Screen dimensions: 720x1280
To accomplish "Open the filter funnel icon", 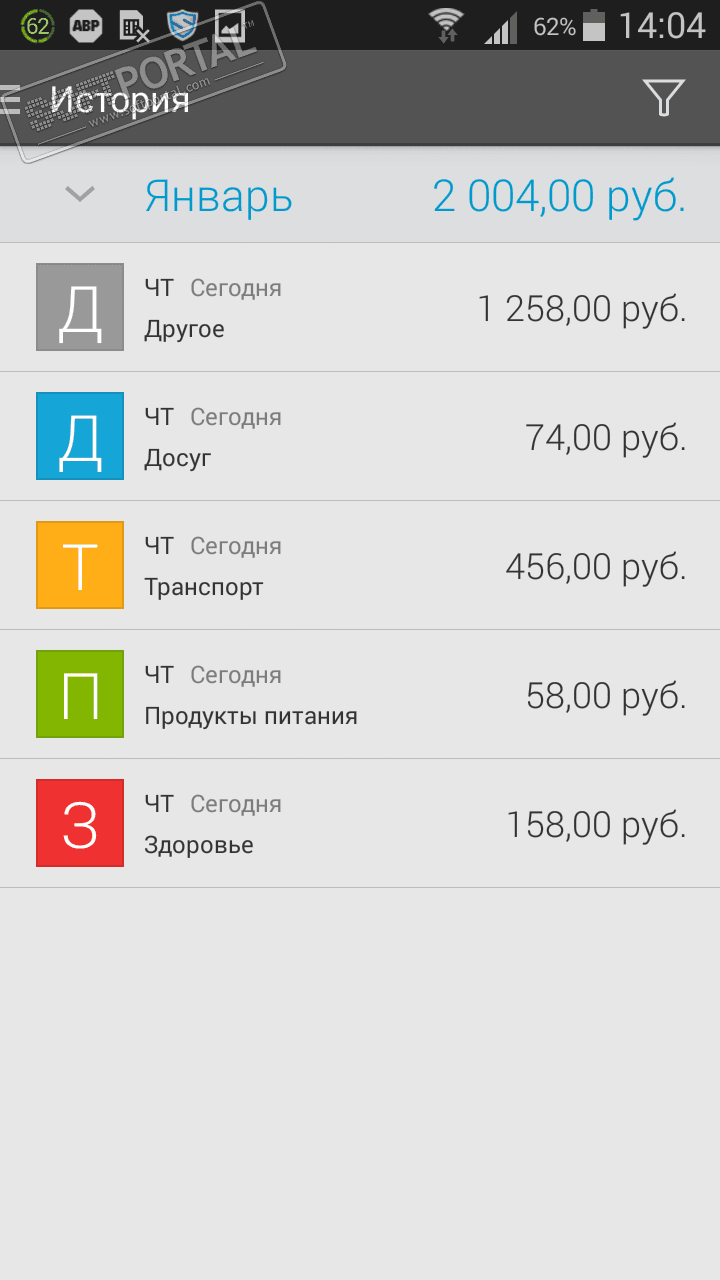I will pos(663,98).
